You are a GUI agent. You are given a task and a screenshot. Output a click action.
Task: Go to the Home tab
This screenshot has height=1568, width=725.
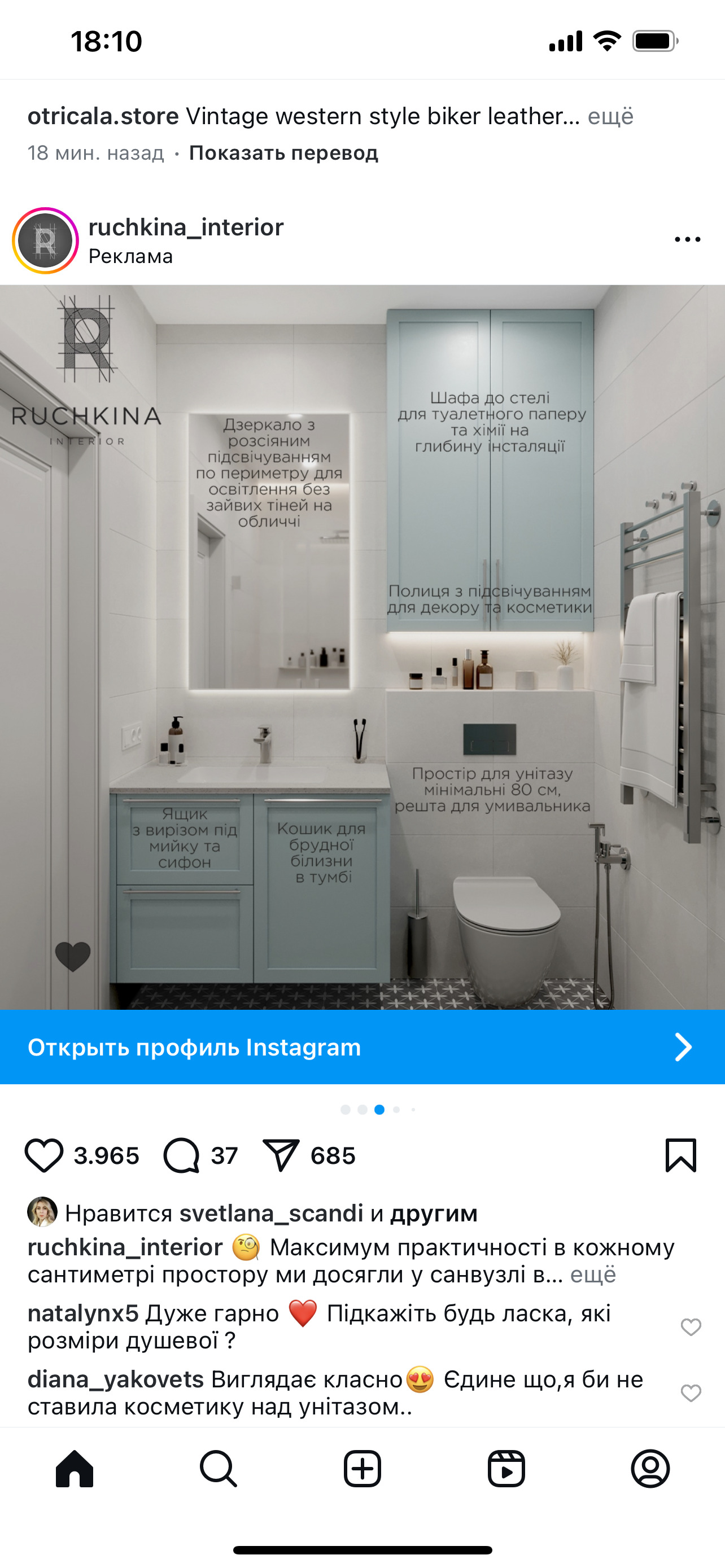[x=75, y=1469]
